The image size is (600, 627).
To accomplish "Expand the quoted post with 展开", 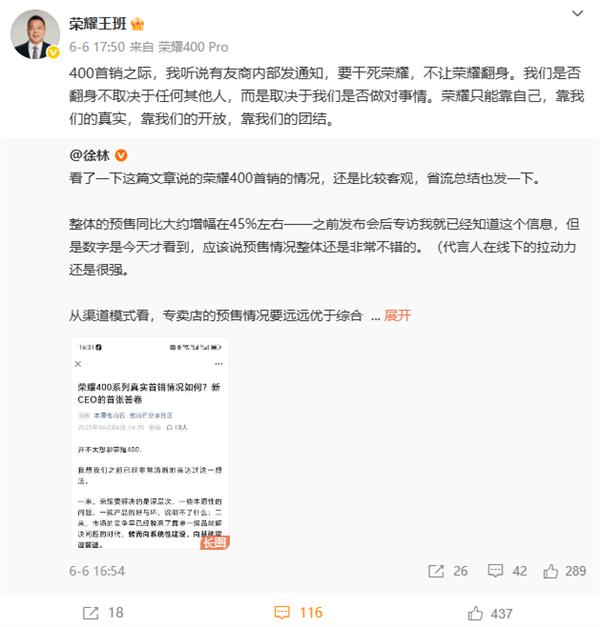I will point(398,314).
